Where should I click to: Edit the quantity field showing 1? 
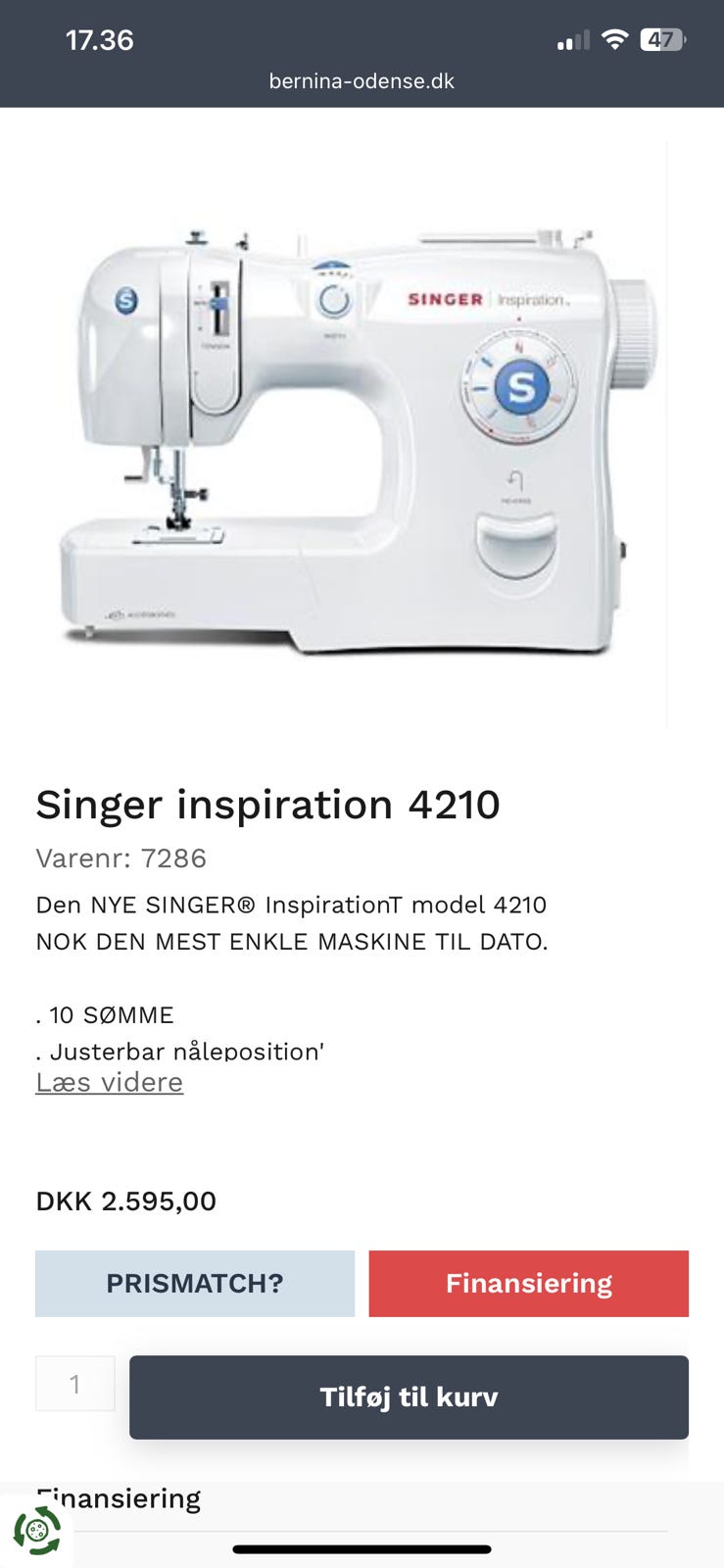[x=74, y=1384]
